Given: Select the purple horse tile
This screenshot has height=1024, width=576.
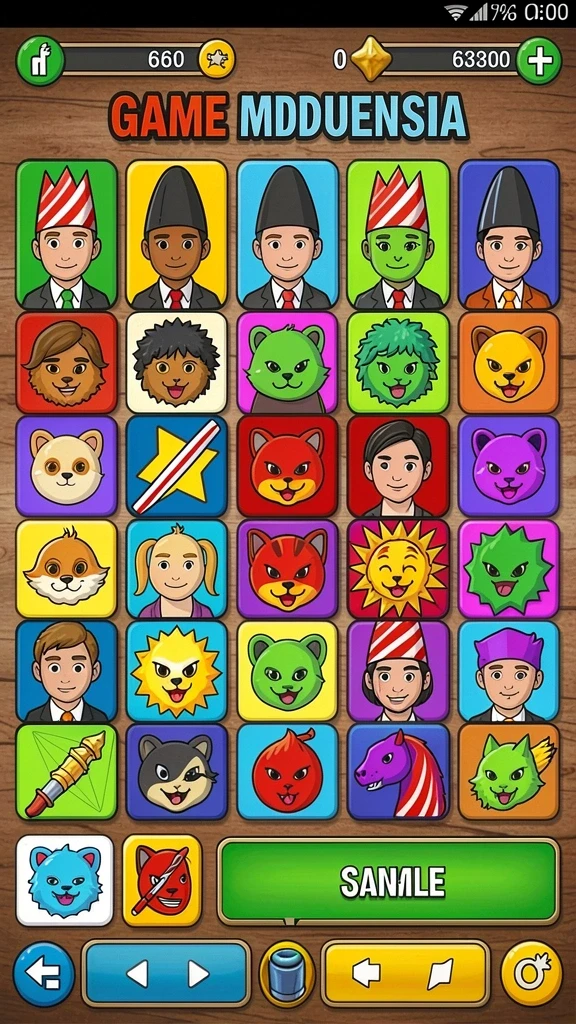Looking at the screenshot, I should pos(398,771).
